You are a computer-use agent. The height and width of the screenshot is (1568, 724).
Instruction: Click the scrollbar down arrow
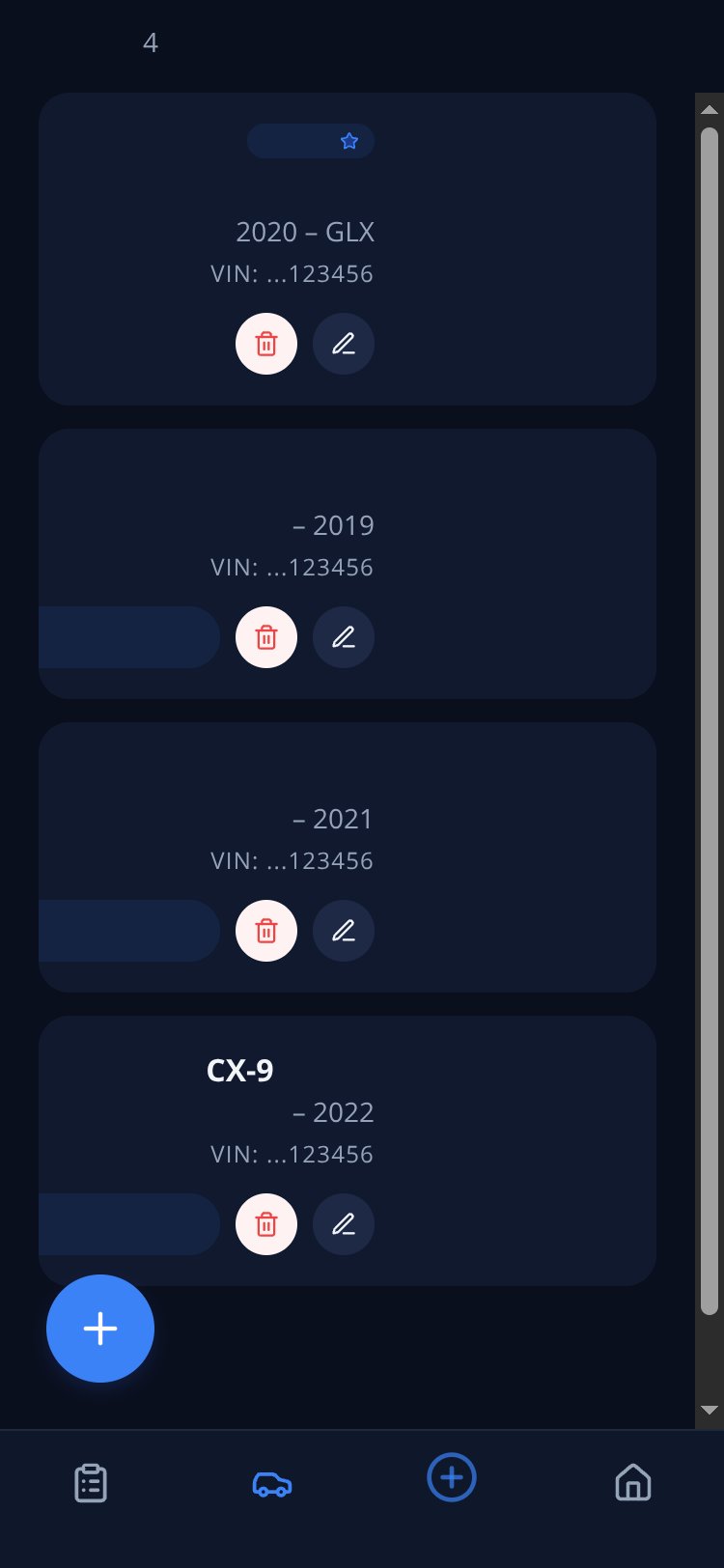pyautogui.click(x=710, y=1411)
